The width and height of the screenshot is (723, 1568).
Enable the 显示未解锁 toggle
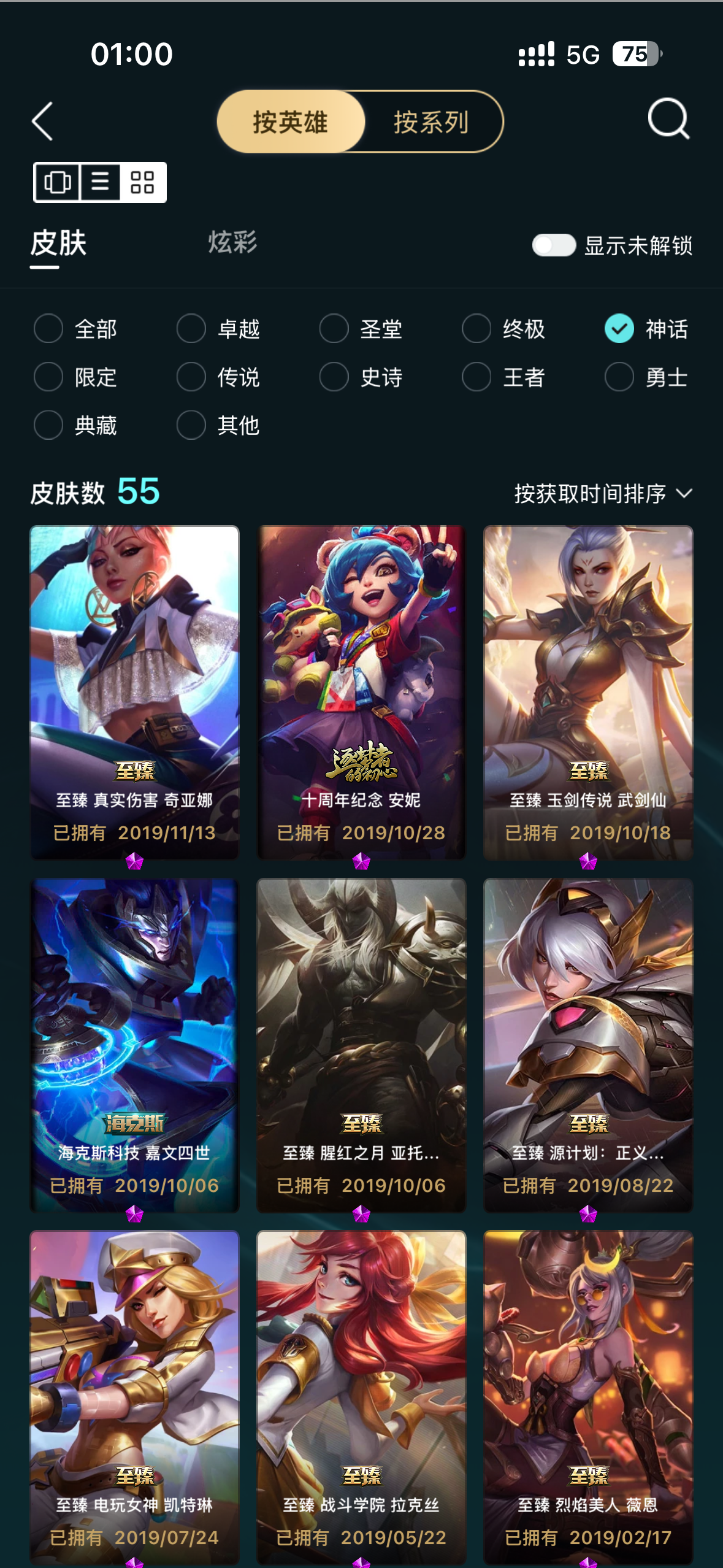click(554, 245)
